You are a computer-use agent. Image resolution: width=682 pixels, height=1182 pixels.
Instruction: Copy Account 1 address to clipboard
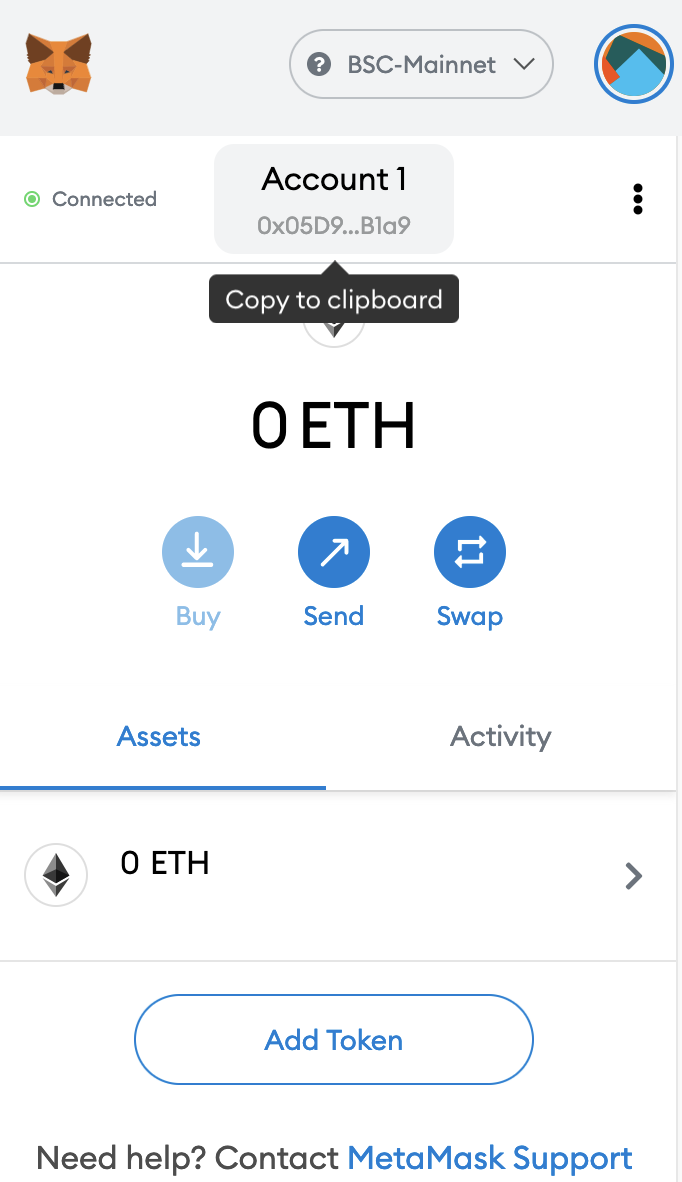pos(333,199)
